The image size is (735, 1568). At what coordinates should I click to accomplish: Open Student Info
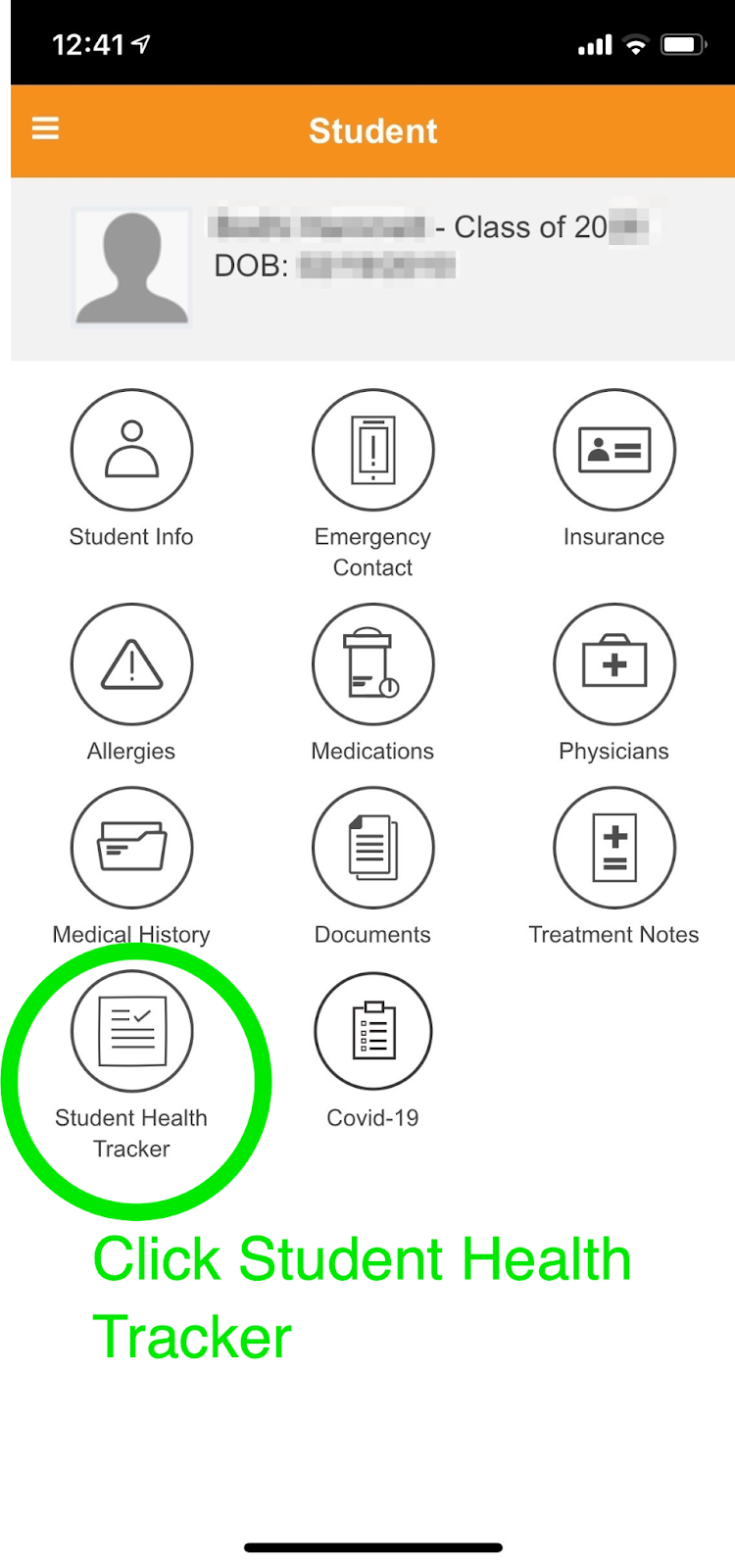[x=131, y=451]
